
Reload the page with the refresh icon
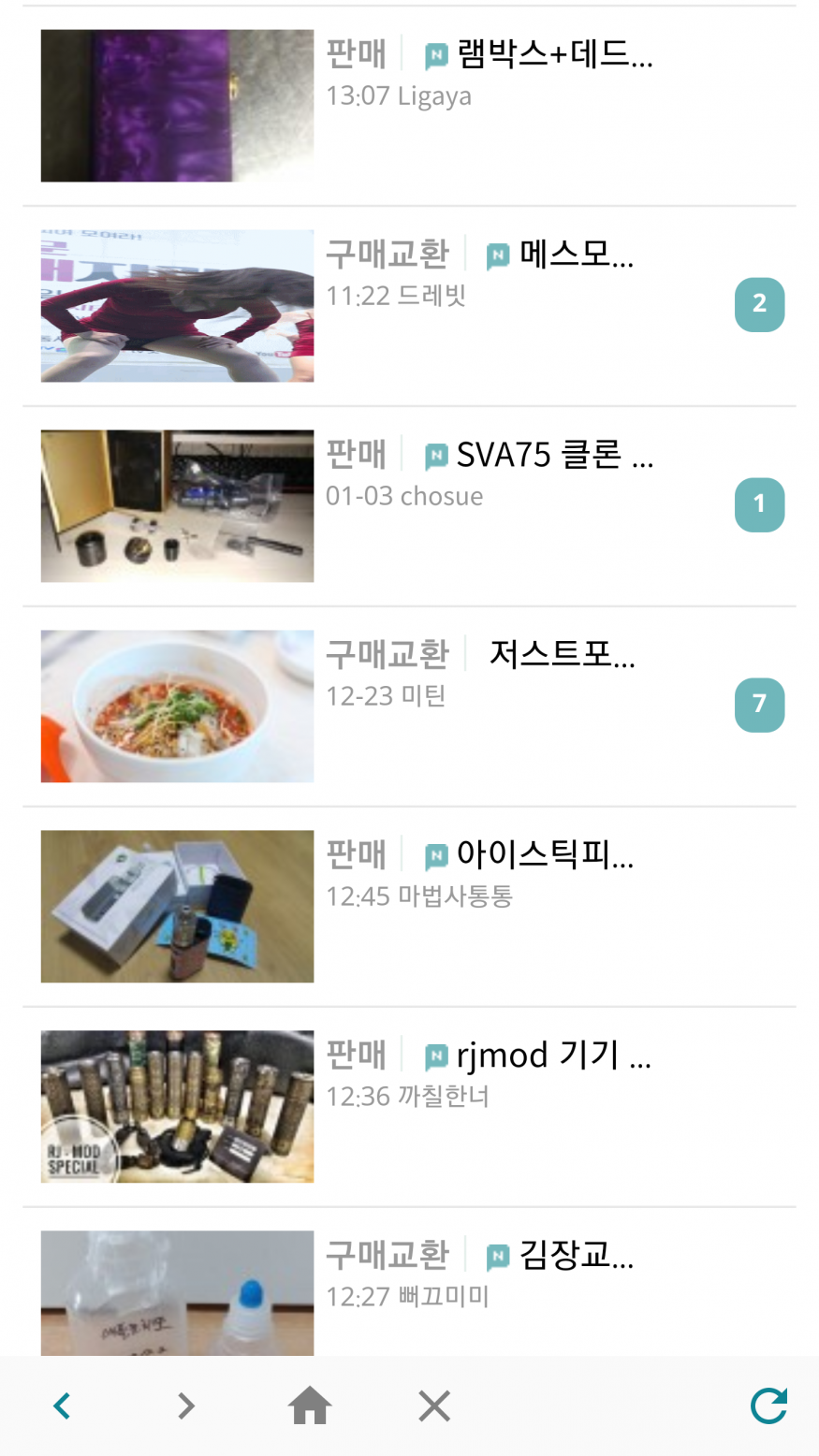[x=768, y=1405]
